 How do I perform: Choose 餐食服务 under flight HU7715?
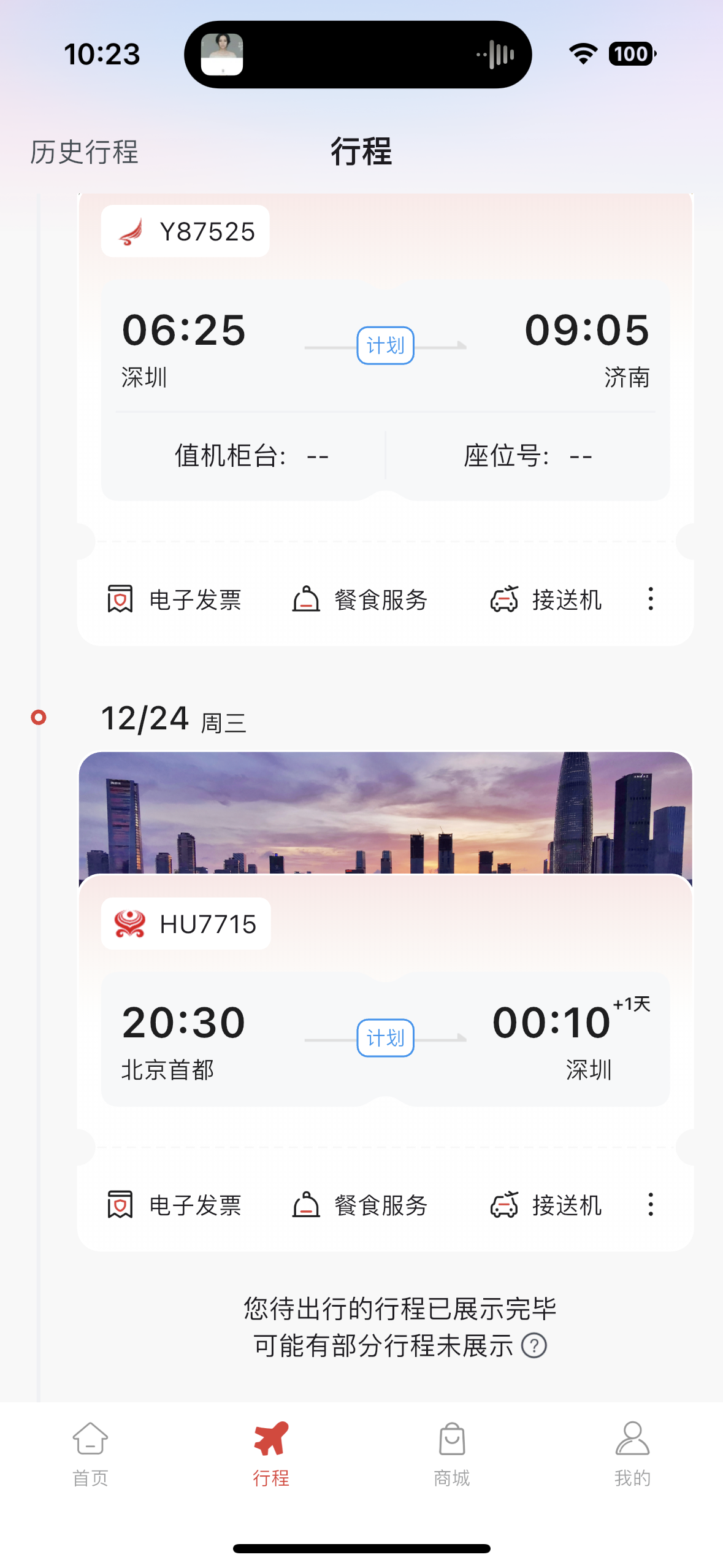point(360,1205)
